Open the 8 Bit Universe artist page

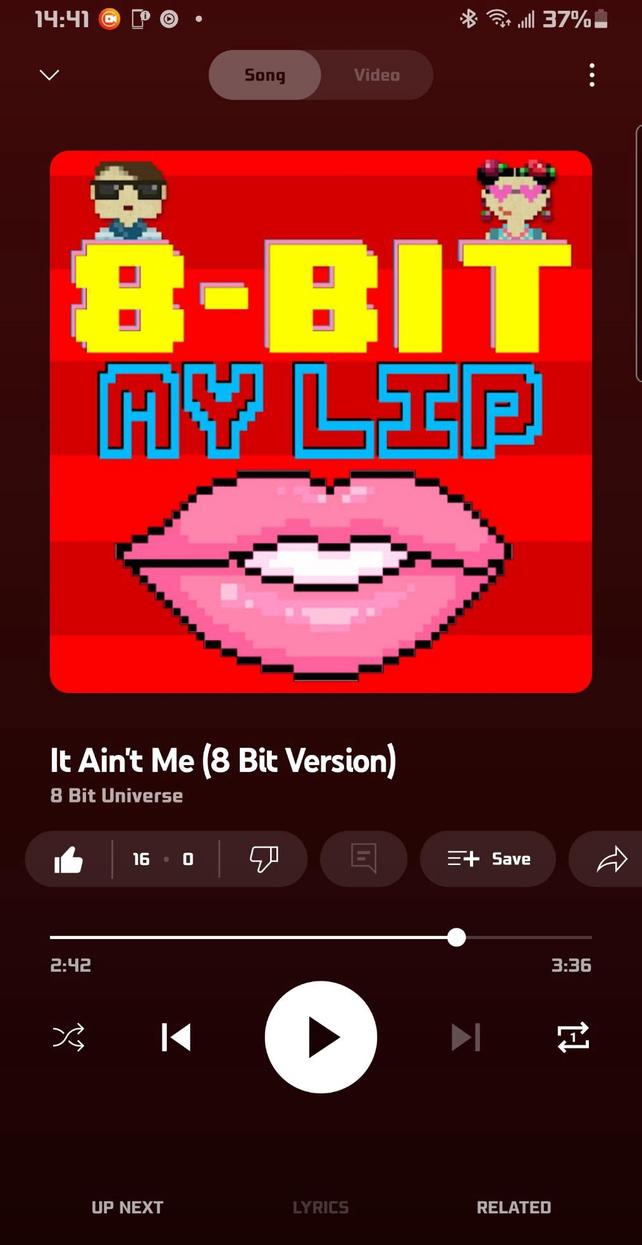[x=117, y=796]
